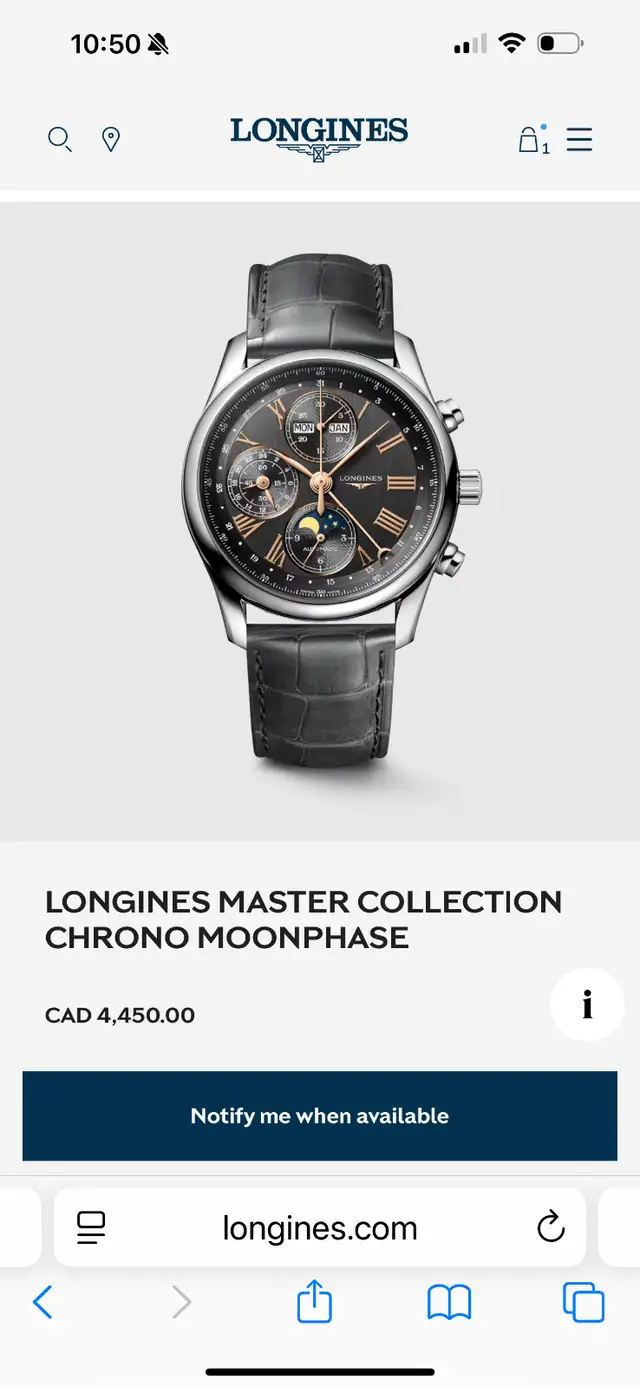Open Safari page settings icon
The image size is (640, 1388).
point(91,1227)
